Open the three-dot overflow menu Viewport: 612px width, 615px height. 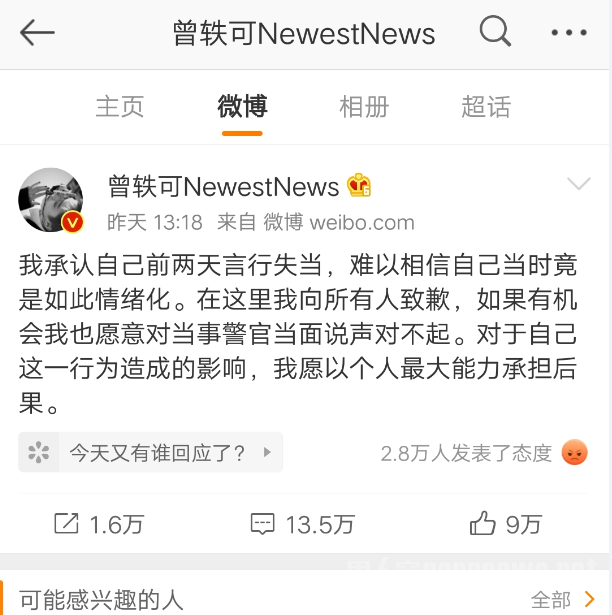(569, 33)
